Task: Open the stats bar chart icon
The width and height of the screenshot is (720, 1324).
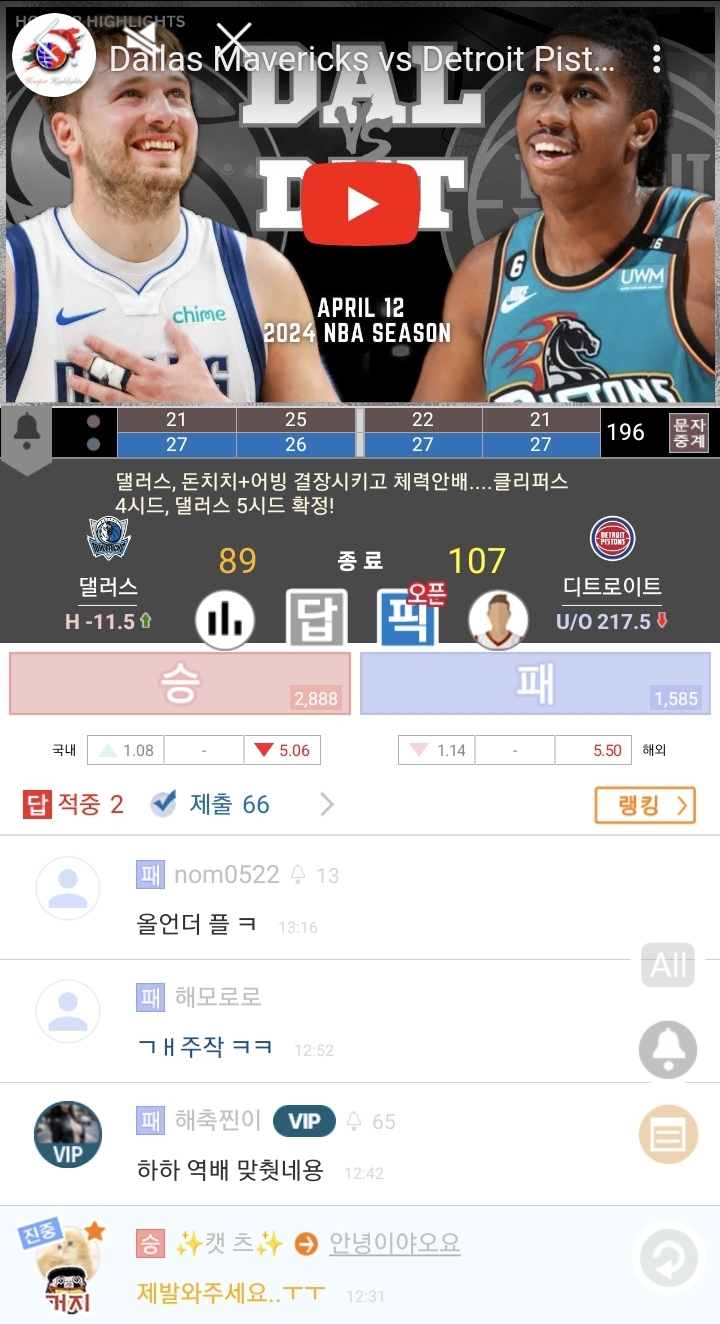Action: (224, 619)
